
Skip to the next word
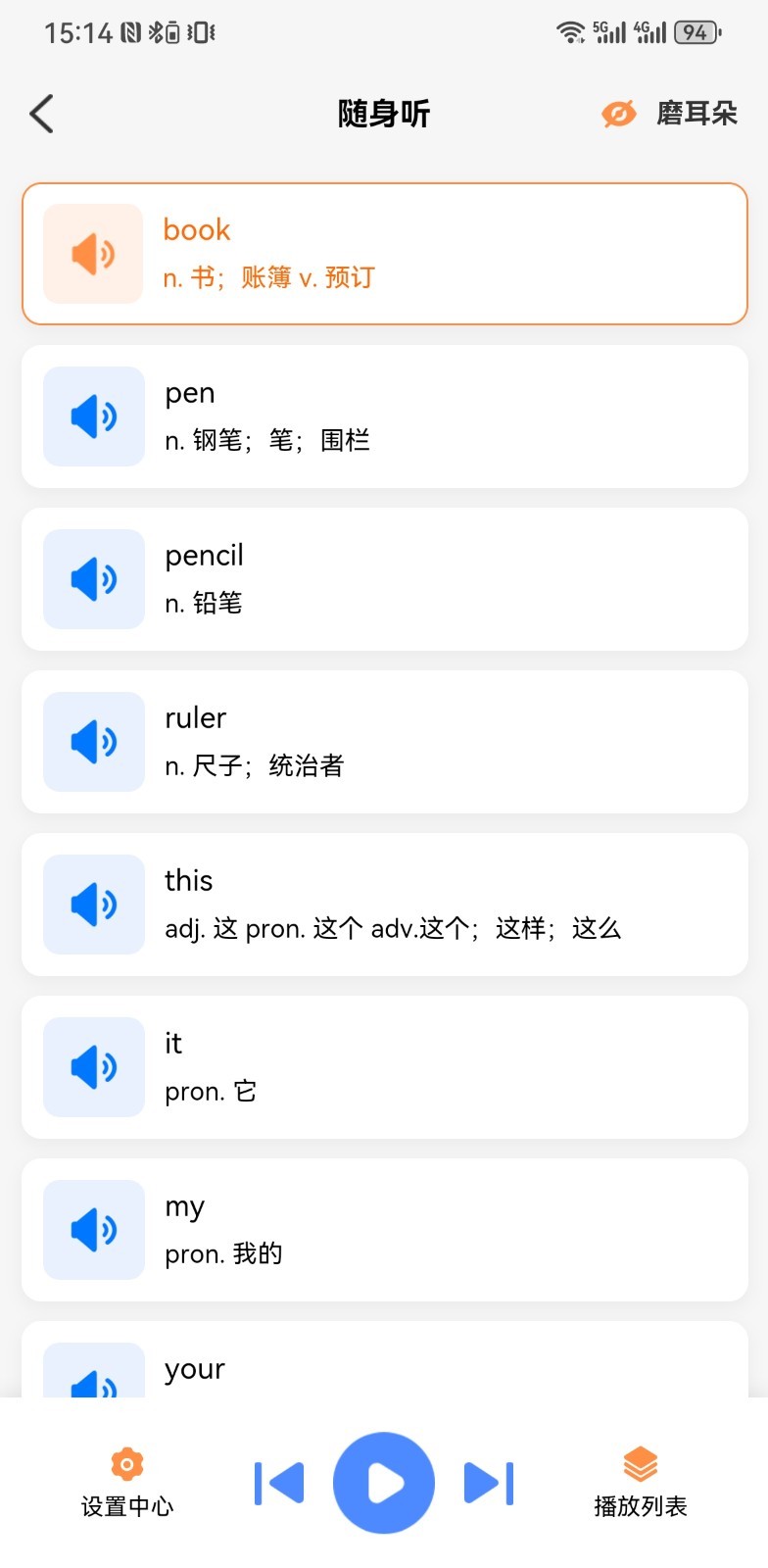pos(489,1483)
